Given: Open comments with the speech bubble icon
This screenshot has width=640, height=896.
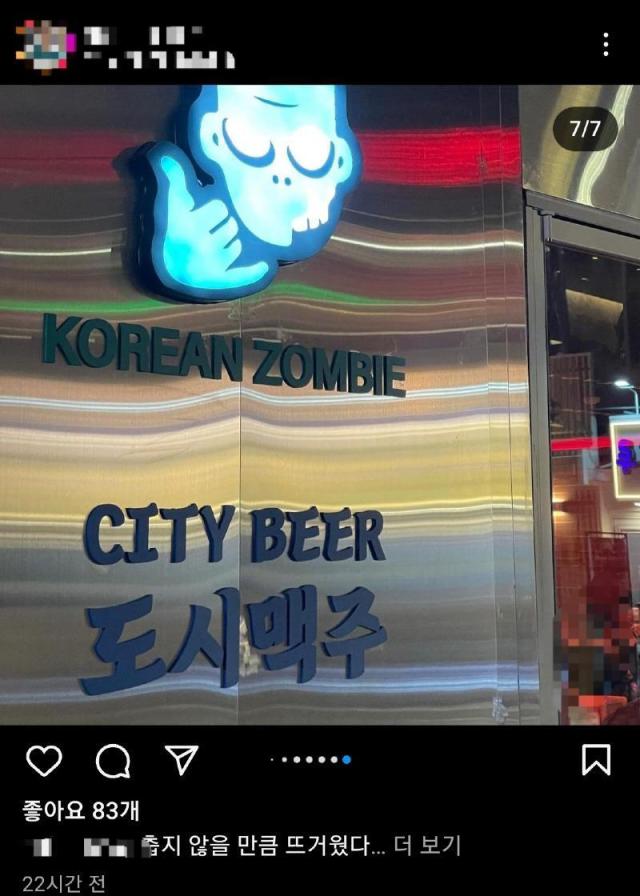Looking at the screenshot, I should click(x=112, y=761).
